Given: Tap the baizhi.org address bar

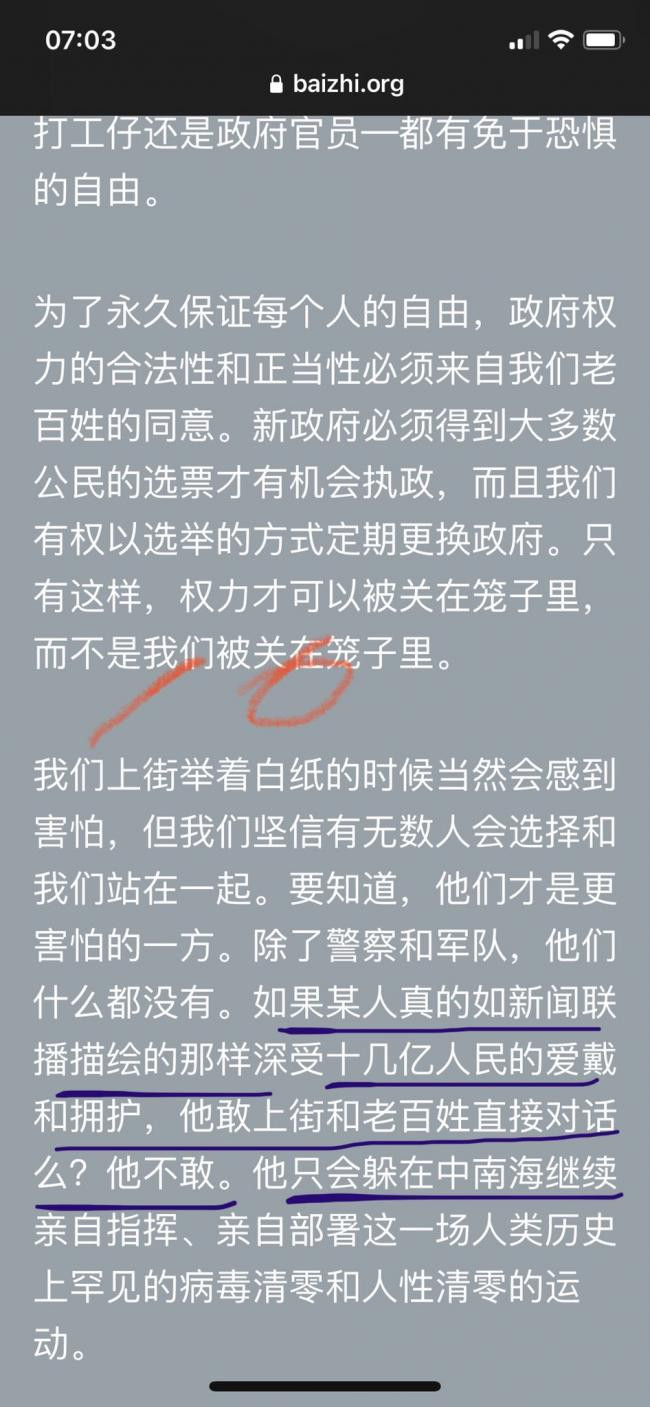Looking at the screenshot, I should (337, 84).
